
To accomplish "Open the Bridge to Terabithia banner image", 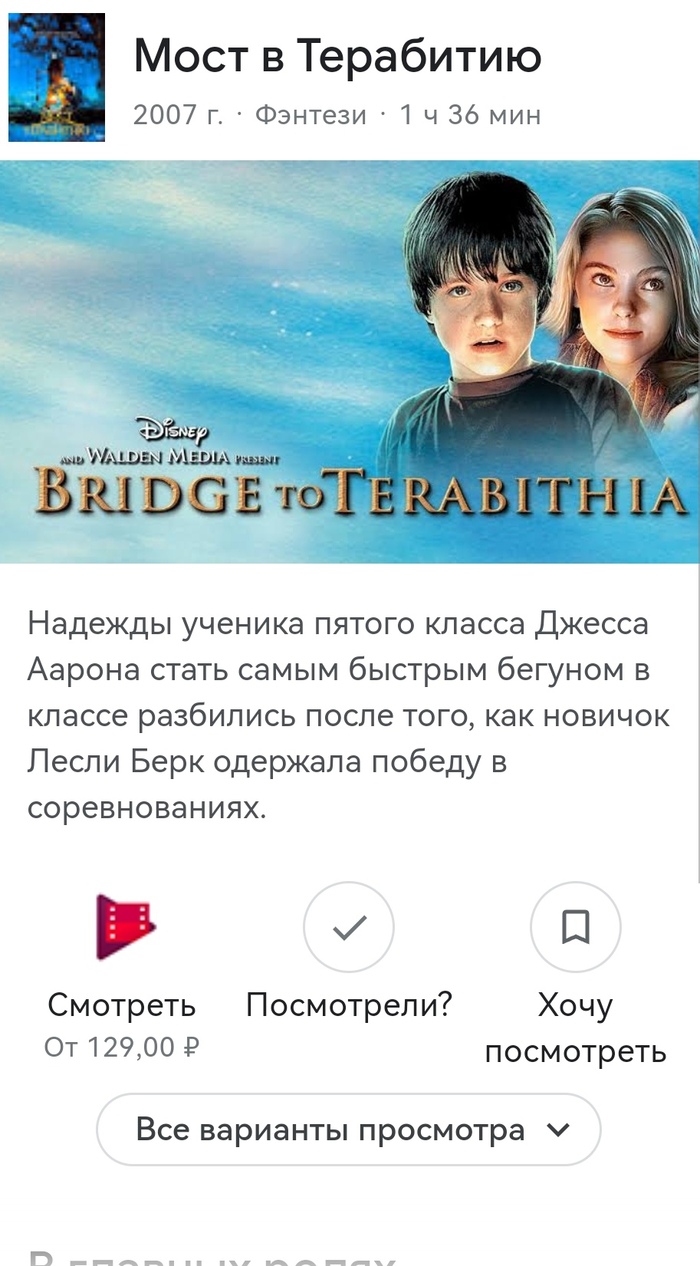I will tap(350, 362).
